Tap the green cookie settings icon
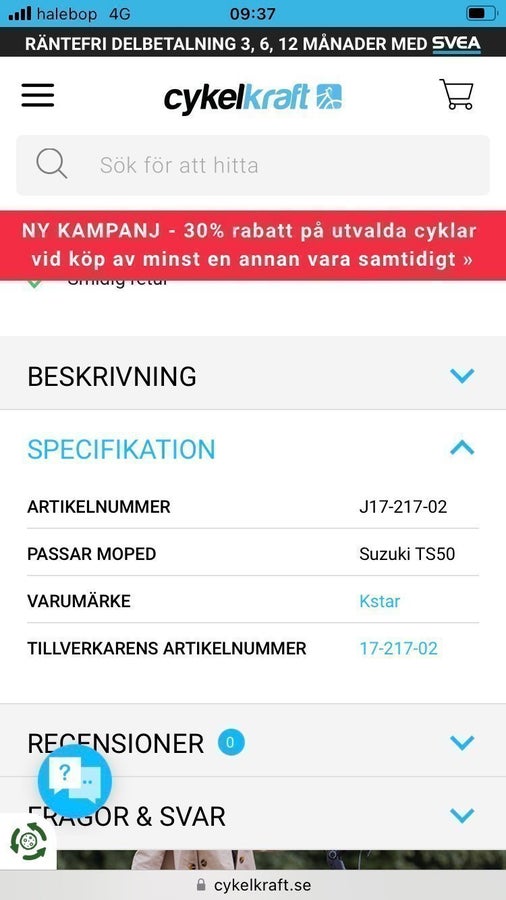This screenshot has width=506, height=900. [28, 841]
